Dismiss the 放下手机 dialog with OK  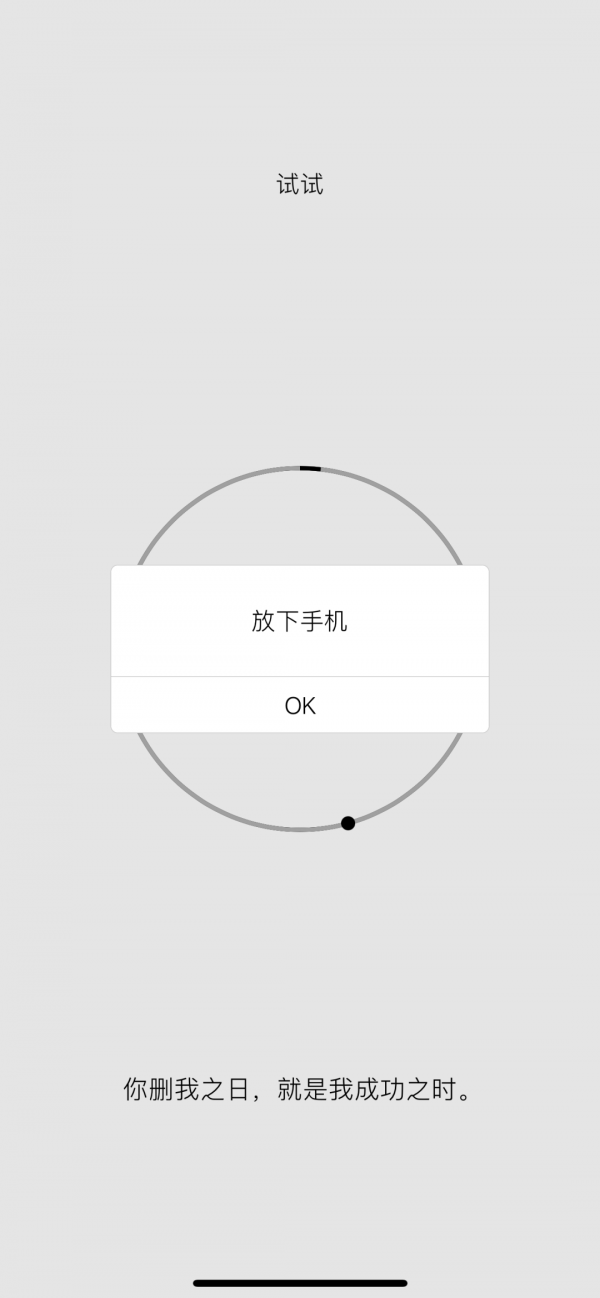300,705
